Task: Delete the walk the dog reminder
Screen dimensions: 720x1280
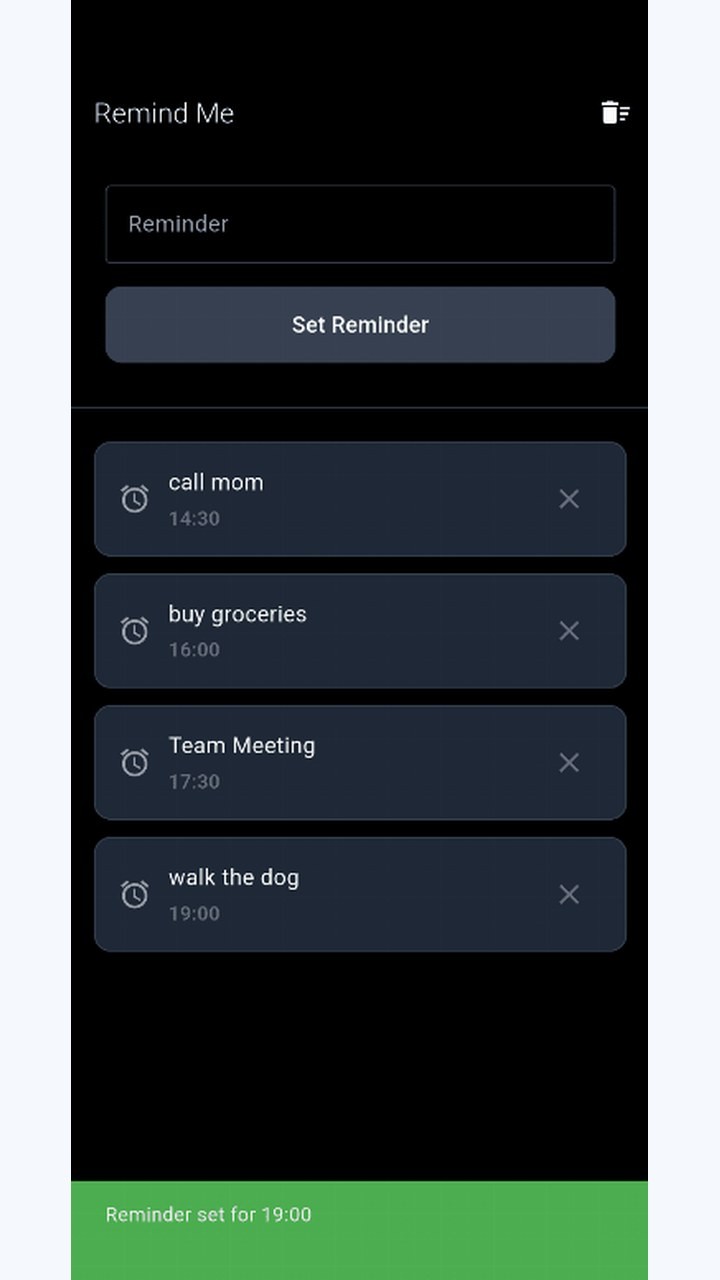Action: point(569,894)
